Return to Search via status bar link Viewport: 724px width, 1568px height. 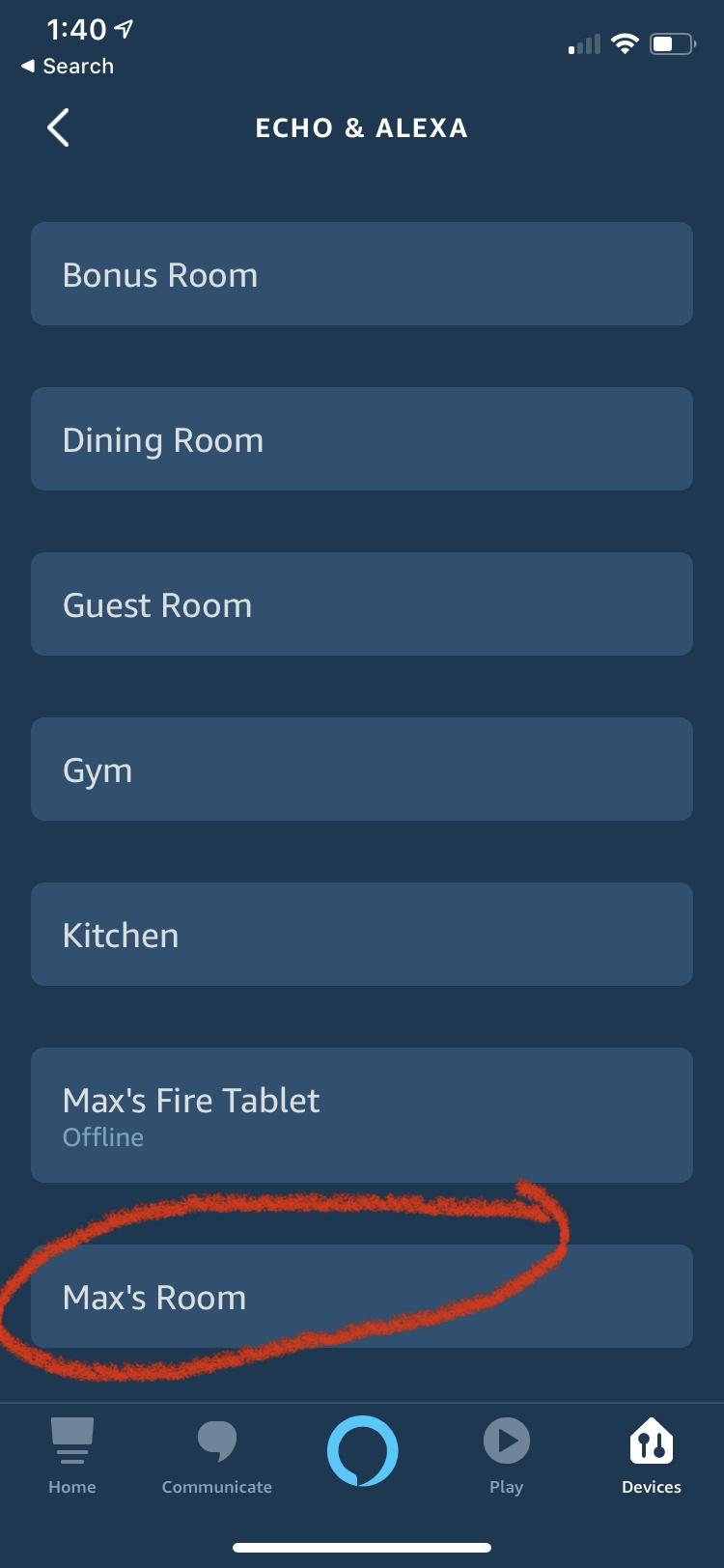(x=68, y=66)
